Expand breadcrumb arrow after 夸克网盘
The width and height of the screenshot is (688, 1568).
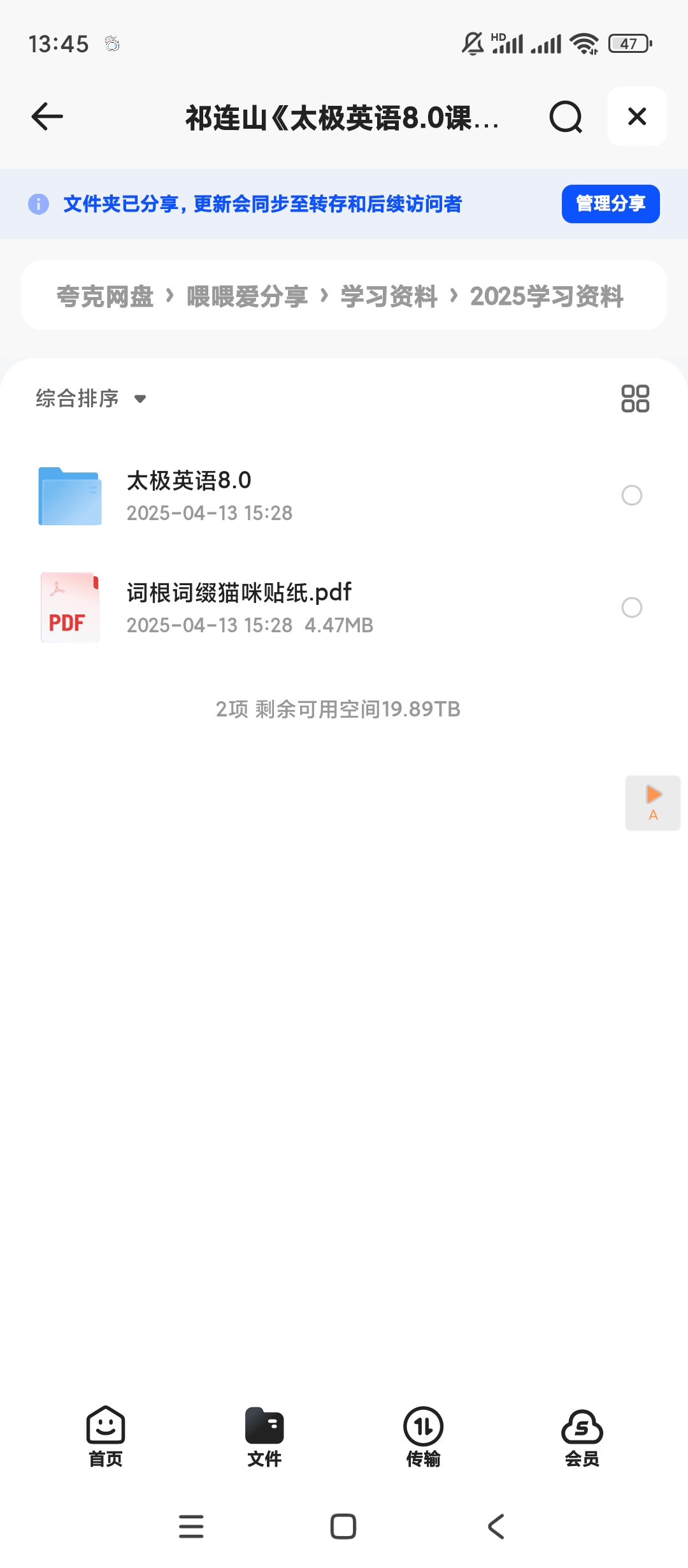(169, 295)
